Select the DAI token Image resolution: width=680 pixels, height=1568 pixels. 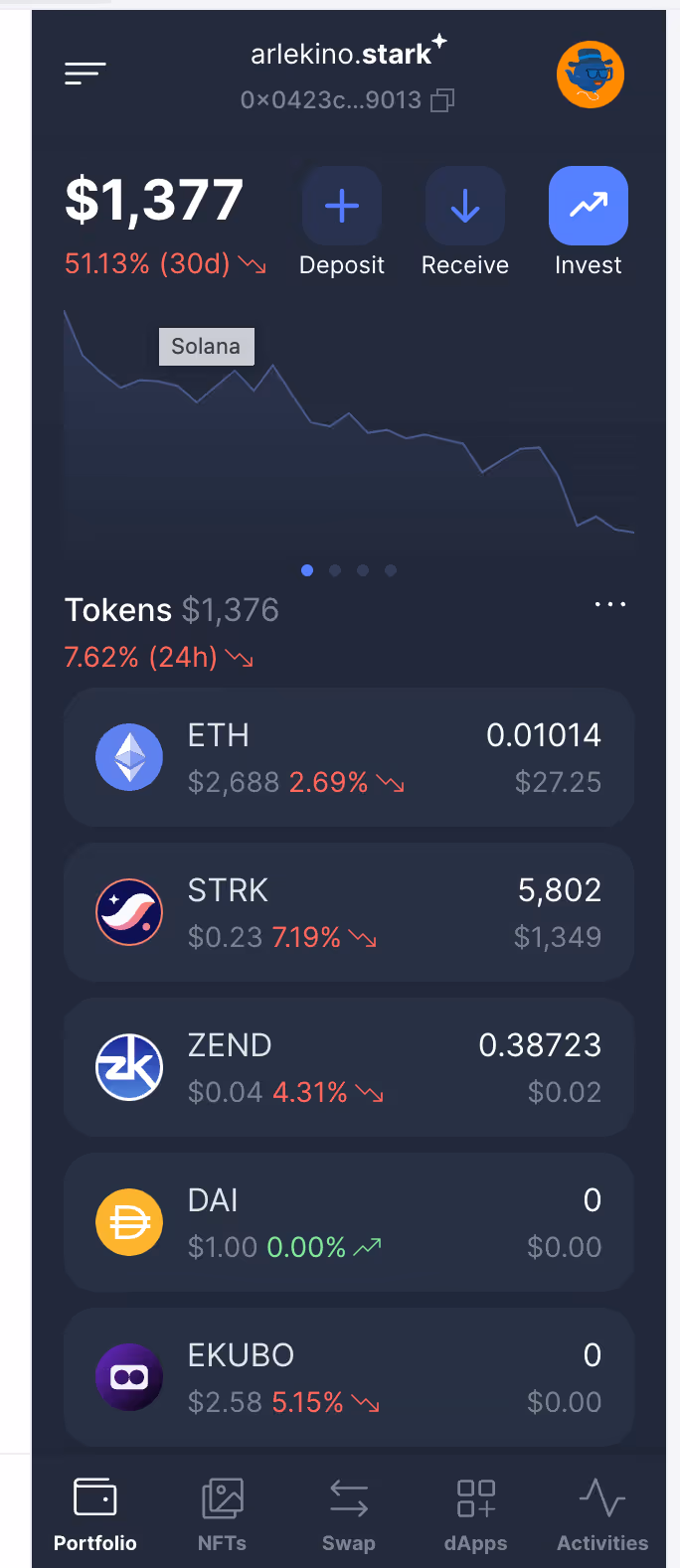[x=348, y=1222]
